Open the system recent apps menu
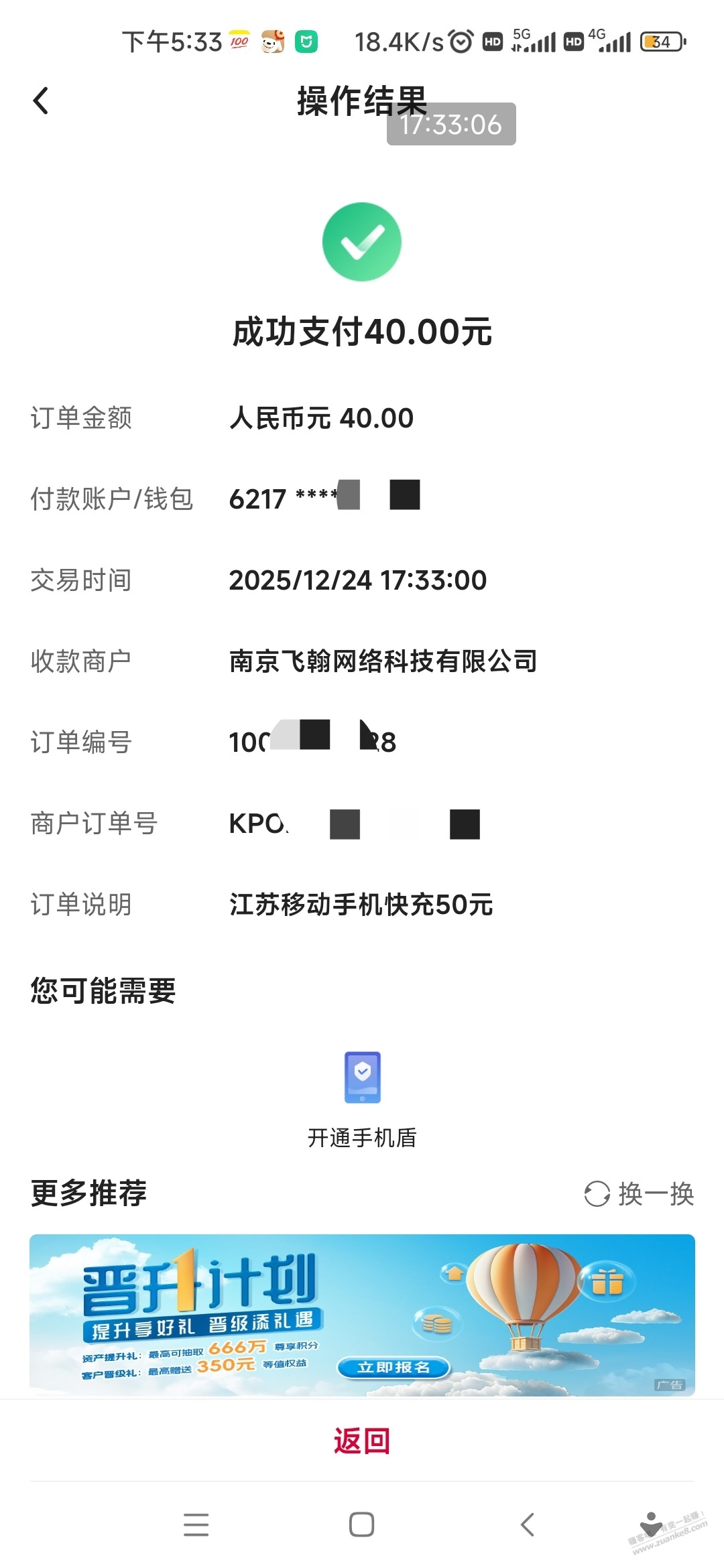This screenshot has height=1568, width=724. pyautogui.click(x=196, y=1524)
